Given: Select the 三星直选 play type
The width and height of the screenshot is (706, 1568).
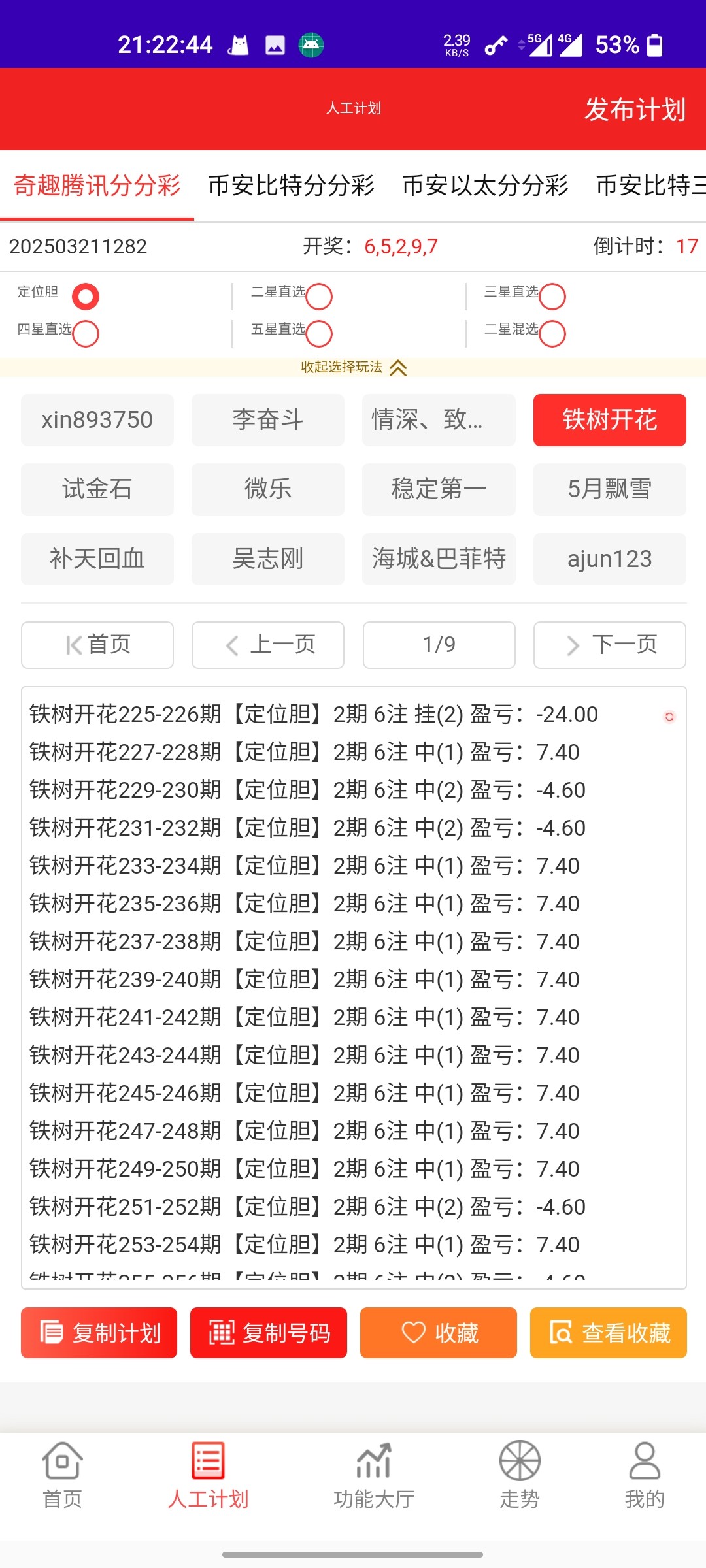Looking at the screenshot, I should (552, 297).
